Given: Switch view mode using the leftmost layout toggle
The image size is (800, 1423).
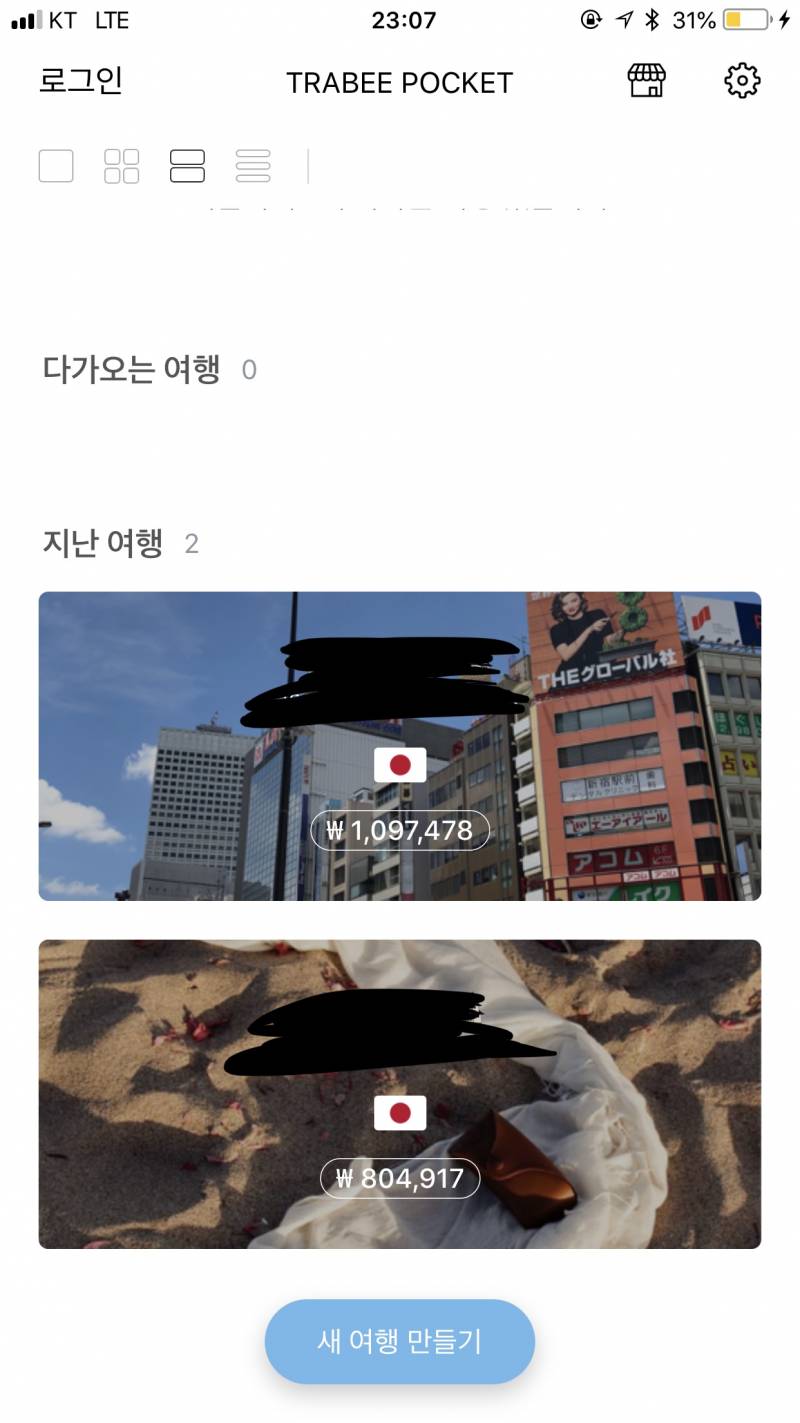Looking at the screenshot, I should coord(56,165).
